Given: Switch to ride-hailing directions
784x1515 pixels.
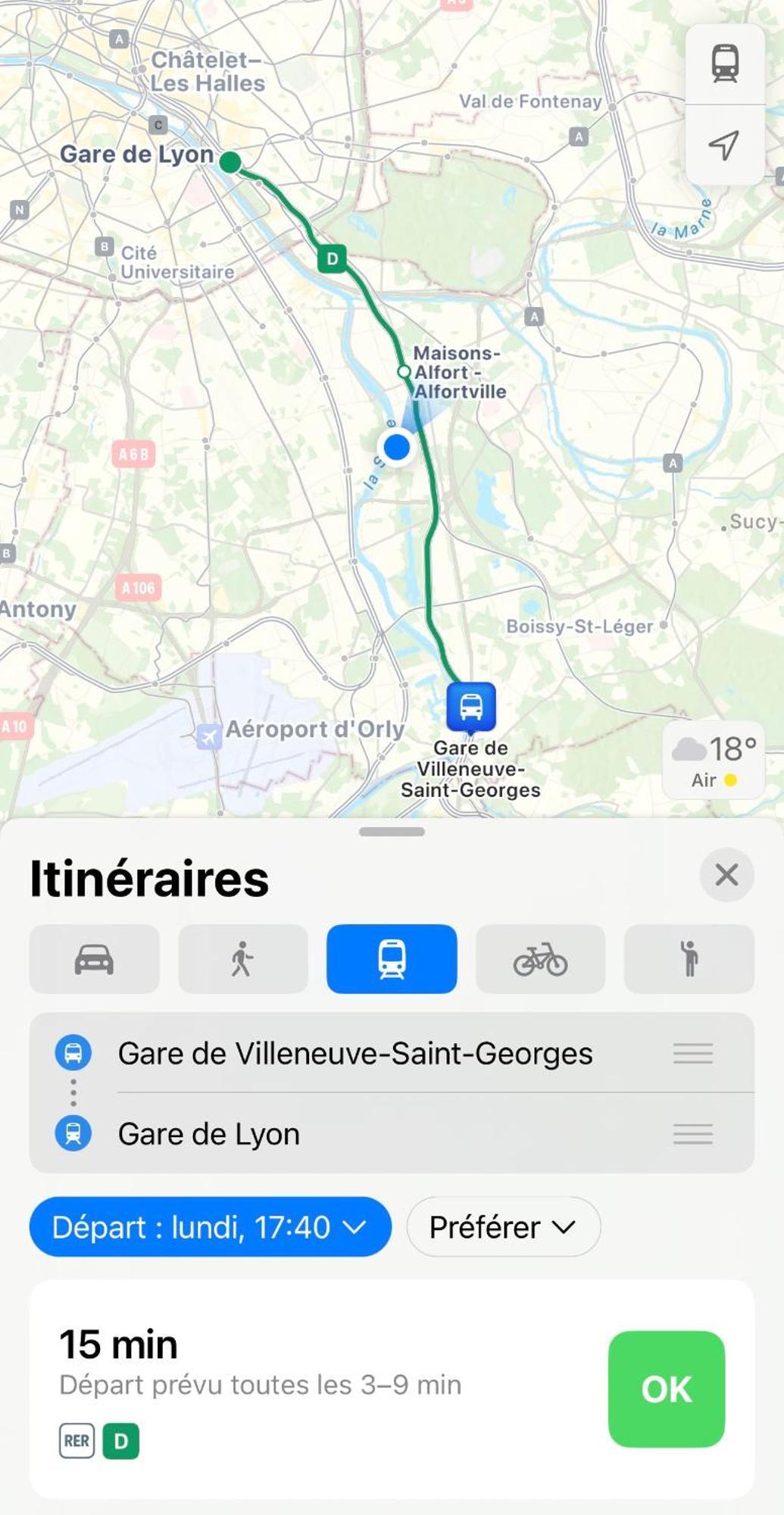Looking at the screenshot, I should pyautogui.click(x=689, y=959).
